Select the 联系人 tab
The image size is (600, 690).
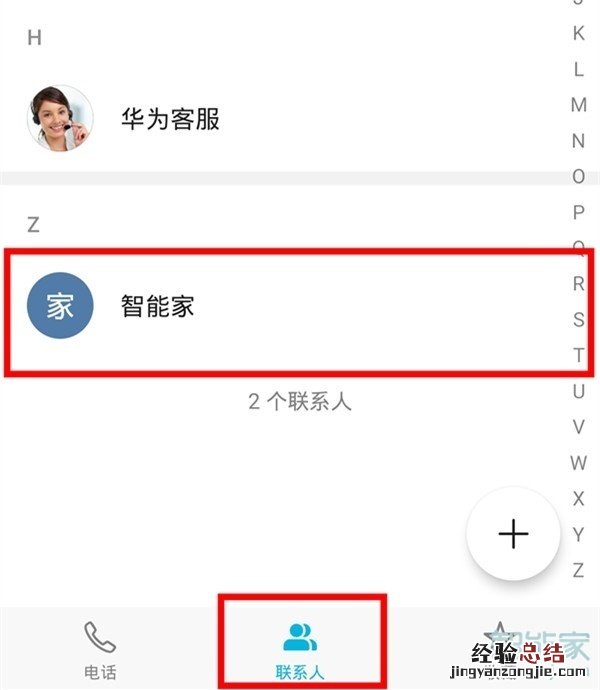[x=300, y=650]
